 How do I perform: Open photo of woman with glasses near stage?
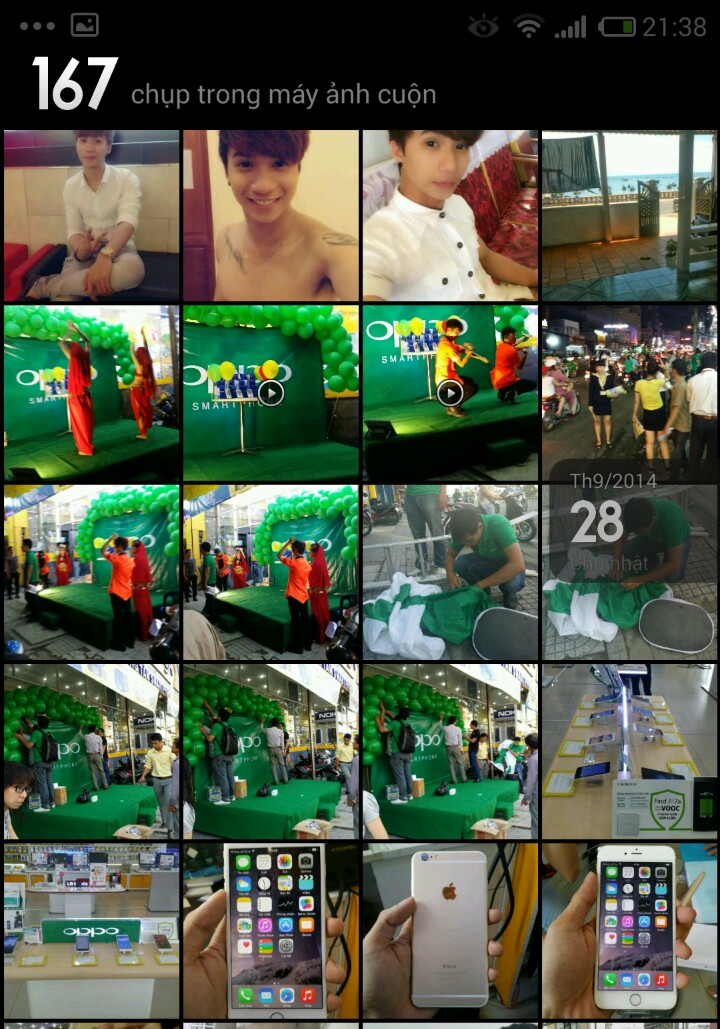[92, 751]
